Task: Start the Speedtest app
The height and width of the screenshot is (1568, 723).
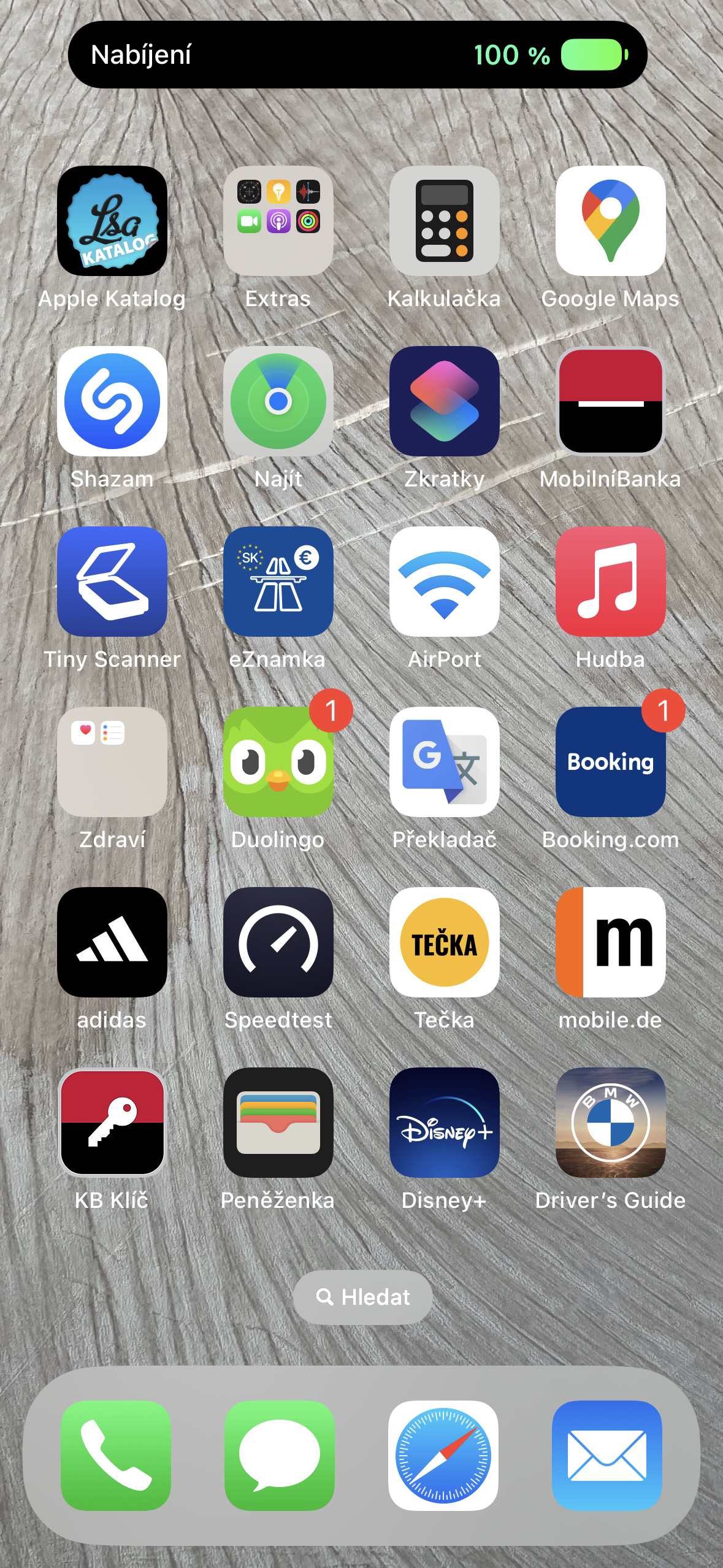Action: point(278,942)
